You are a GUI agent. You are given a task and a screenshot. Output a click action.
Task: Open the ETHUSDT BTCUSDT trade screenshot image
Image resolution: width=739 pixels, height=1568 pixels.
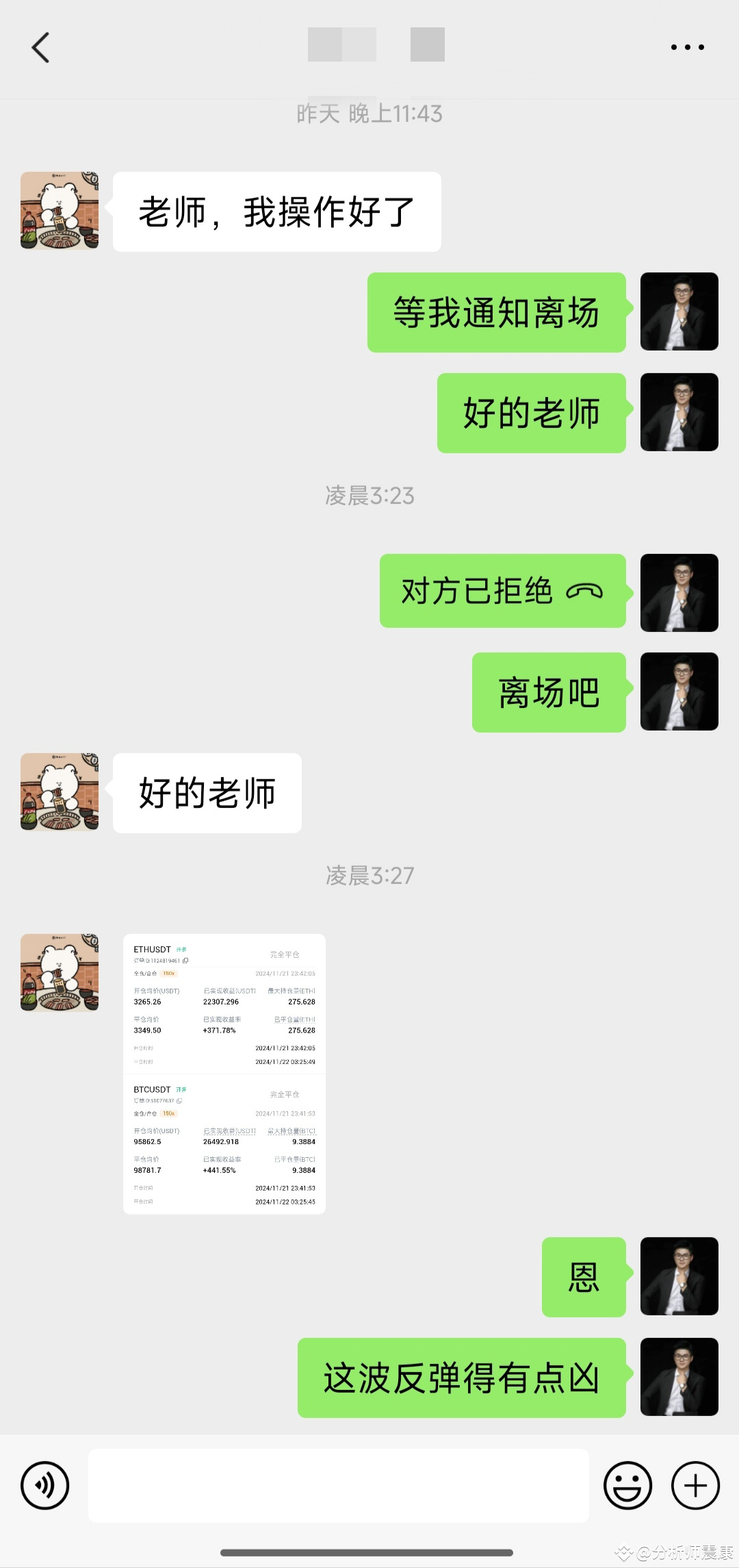[224, 1074]
